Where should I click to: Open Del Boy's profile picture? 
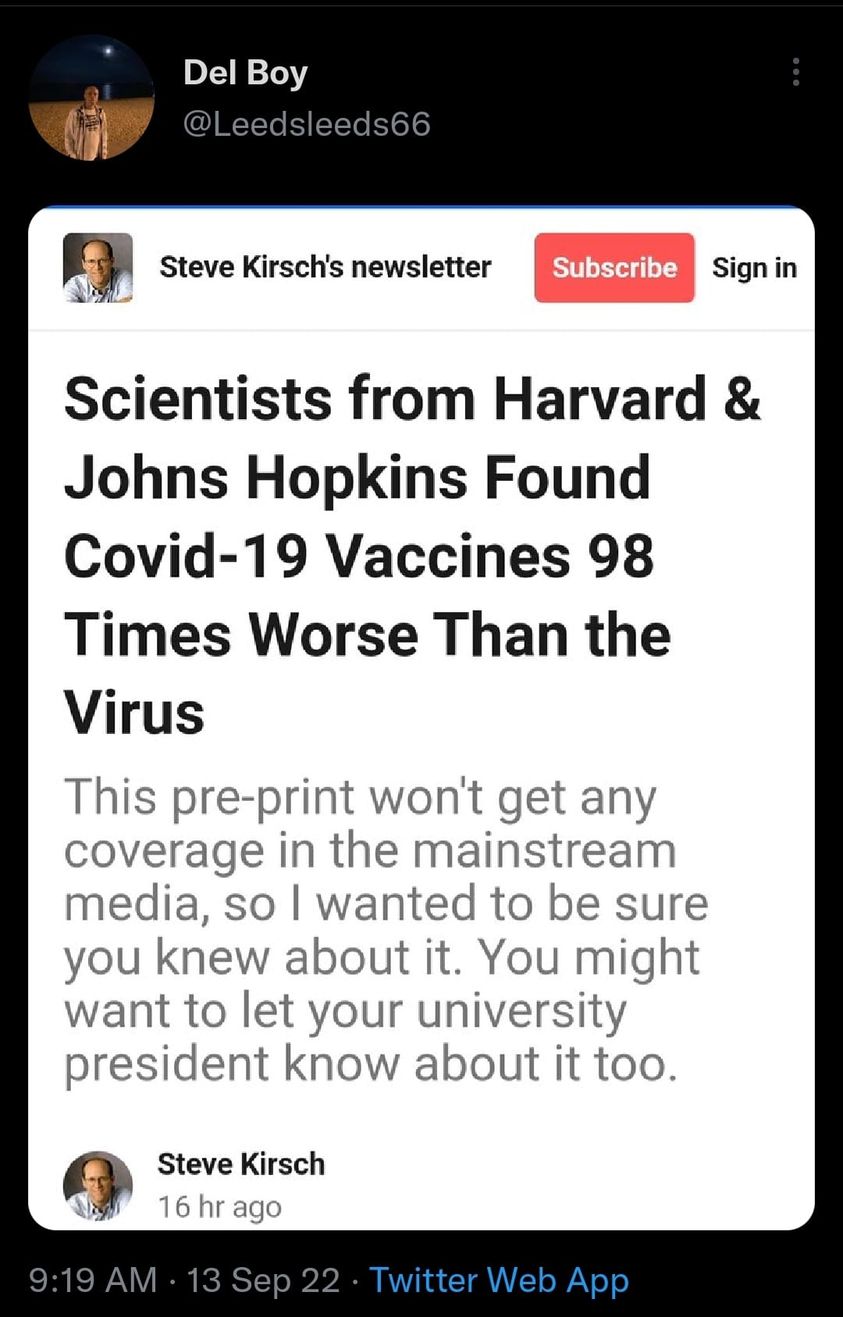pos(91,98)
